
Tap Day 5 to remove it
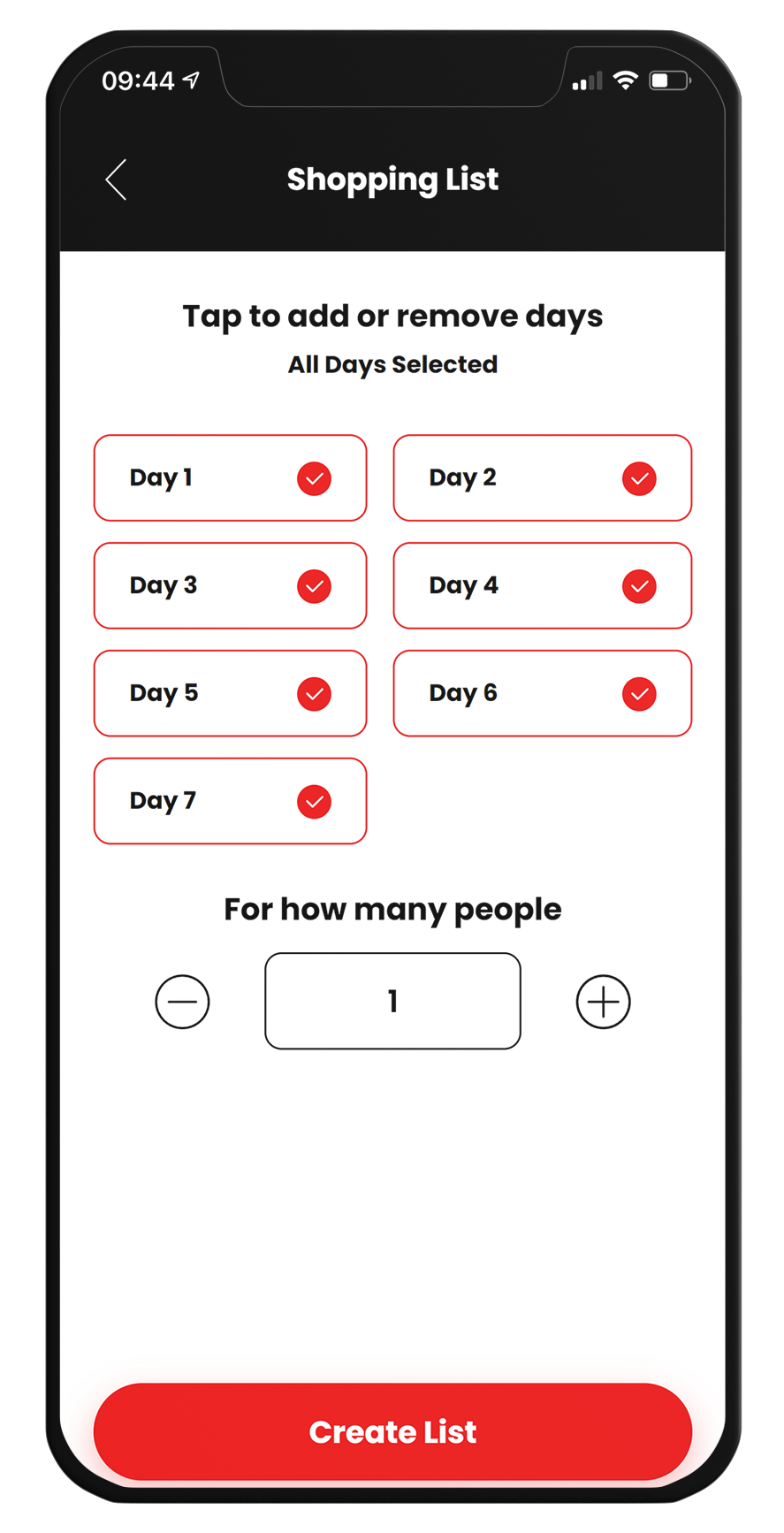point(230,693)
